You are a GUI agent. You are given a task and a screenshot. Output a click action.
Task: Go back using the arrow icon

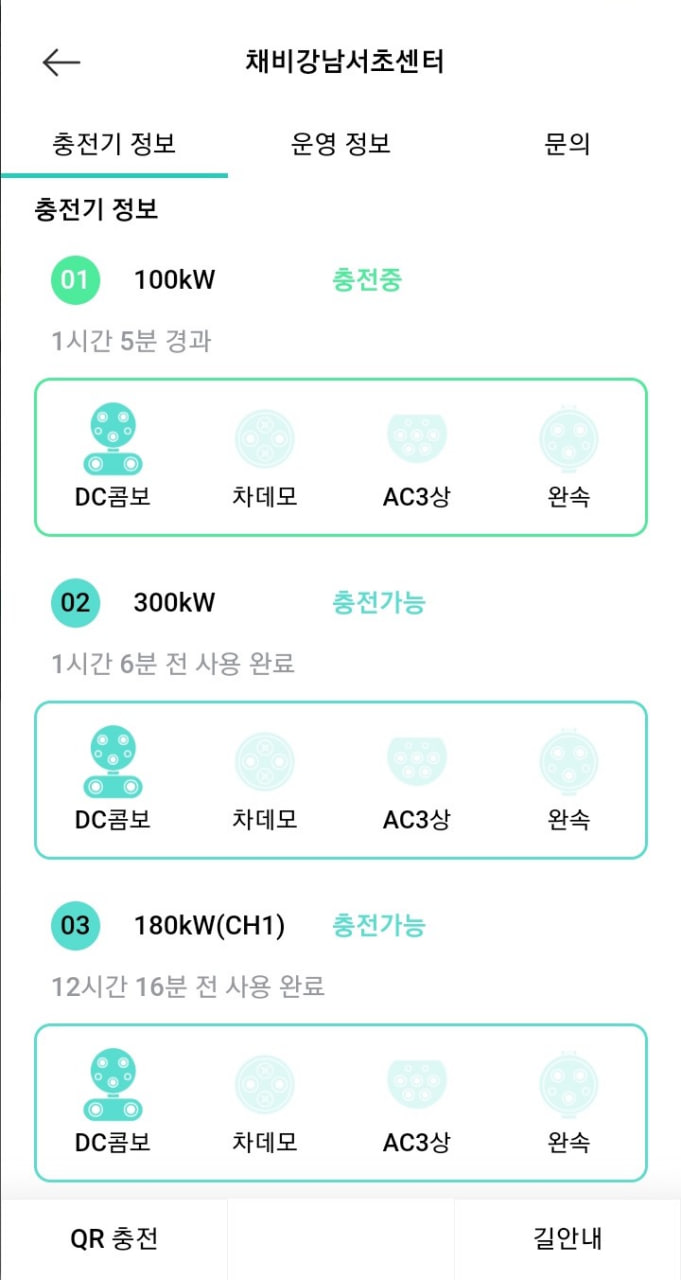pos(61,62)
